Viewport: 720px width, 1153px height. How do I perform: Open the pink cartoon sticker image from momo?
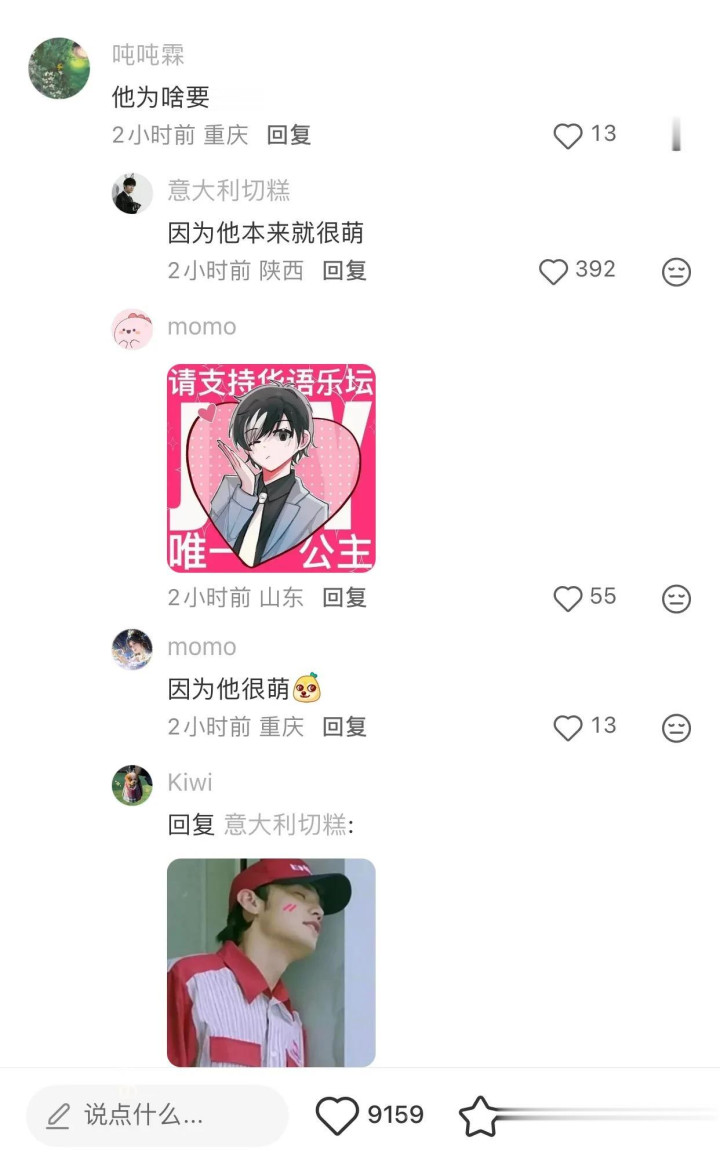pyautogui.click(x=271, y=468)
